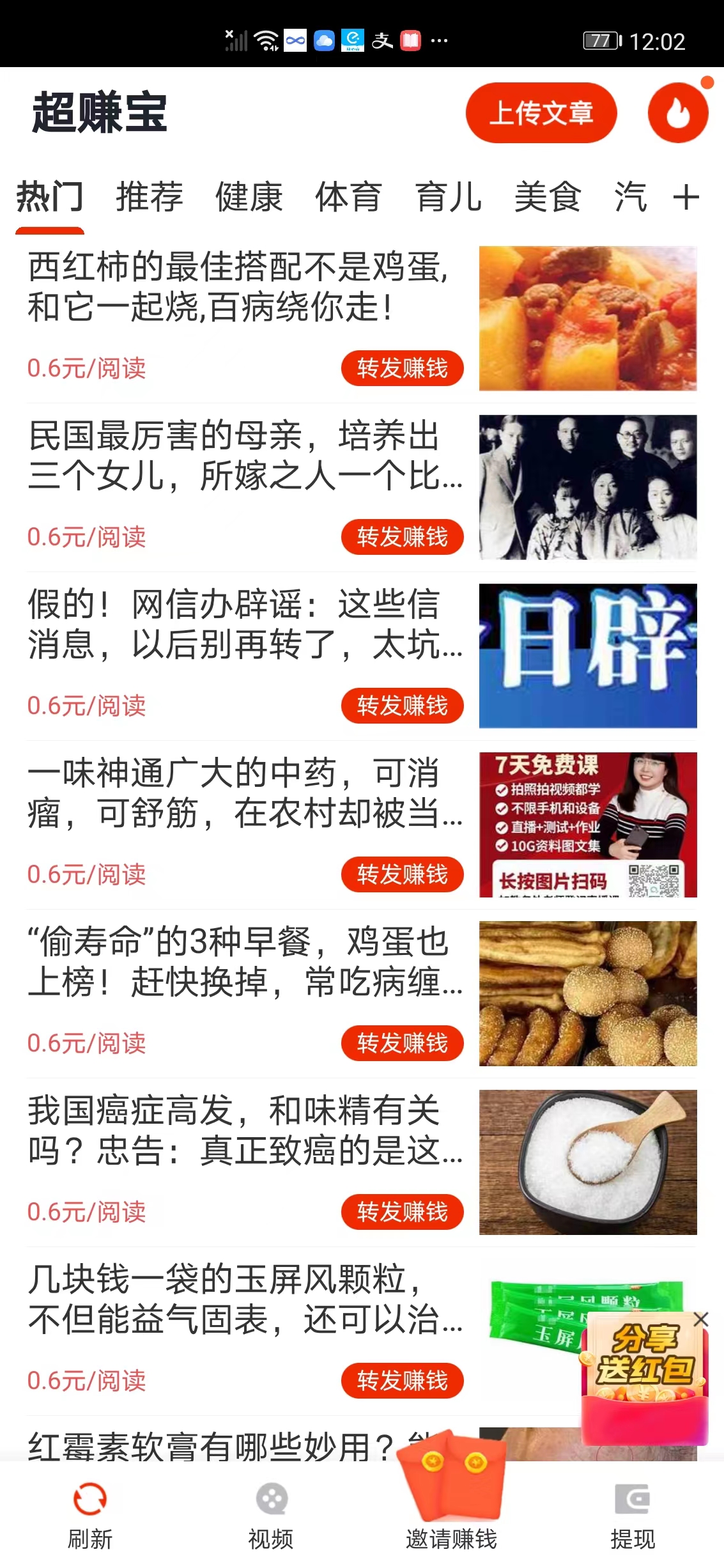This screenshot has width=724, height=1568.
Task: Tap the 刷新 refresh icon in bottom navigation
Action: pos(89,1499)
